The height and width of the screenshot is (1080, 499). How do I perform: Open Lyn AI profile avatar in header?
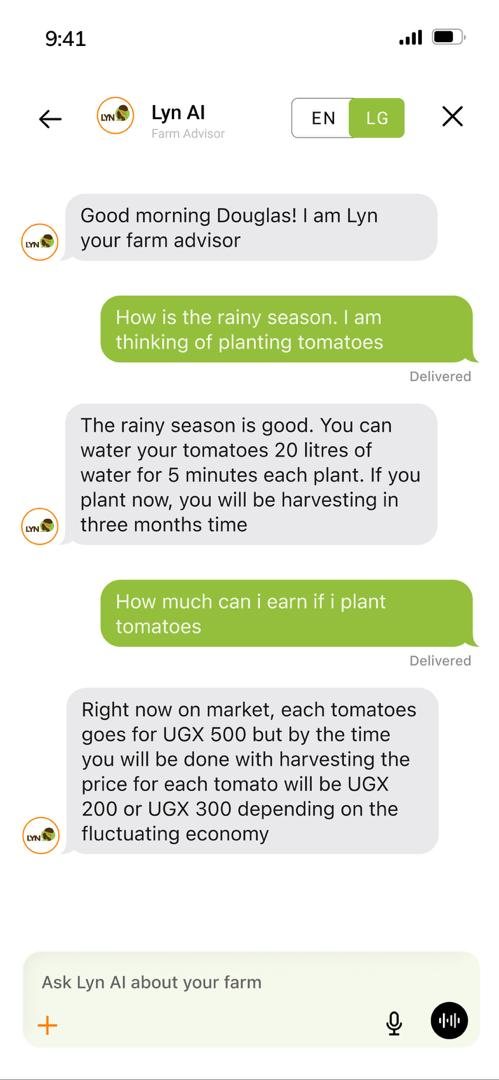click(115, 116)
